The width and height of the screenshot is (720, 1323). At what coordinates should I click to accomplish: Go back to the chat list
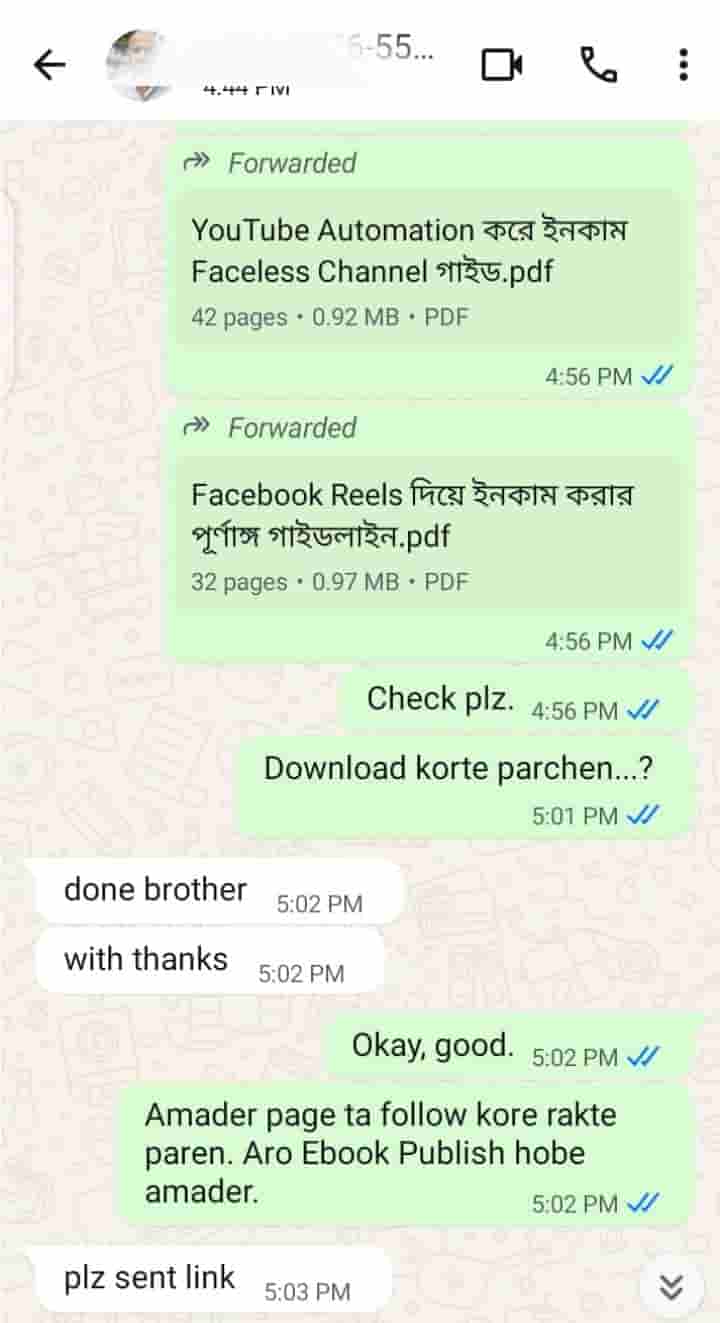pos(49,66)
